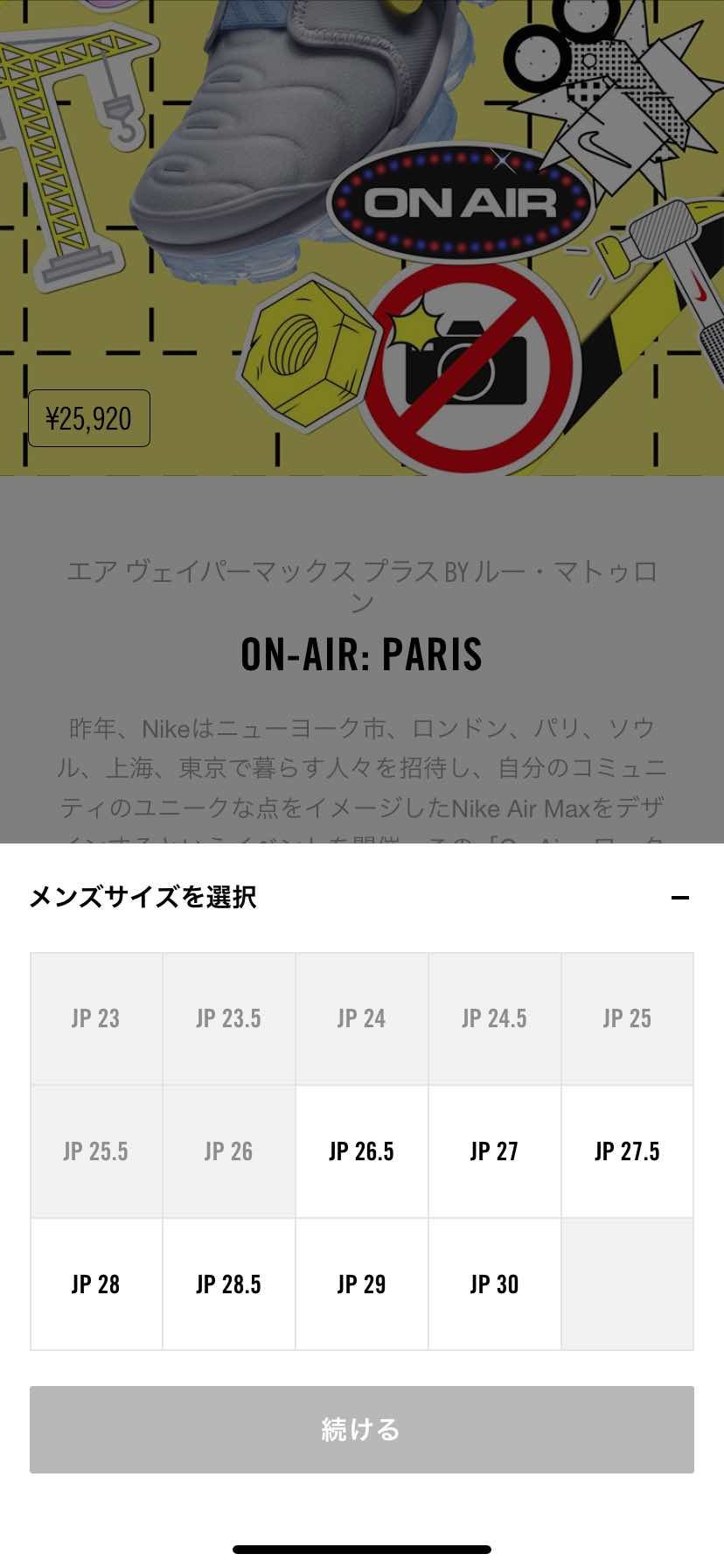The height and width of the screenshot is (1568, 724).
Task: Tap the unavailable JP 23 size cell
Action: click(x=96, y=1018)
